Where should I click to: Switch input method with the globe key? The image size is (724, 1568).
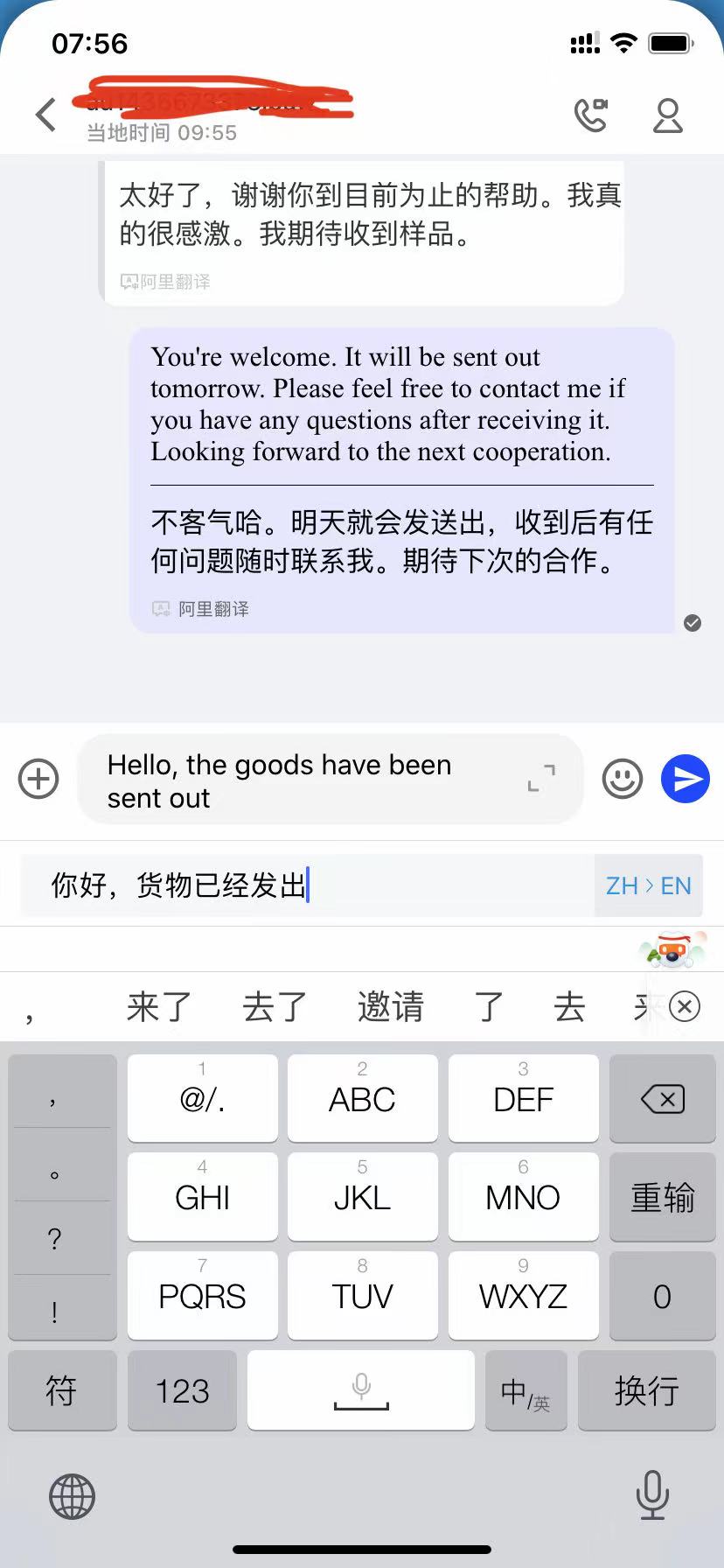72,1495
